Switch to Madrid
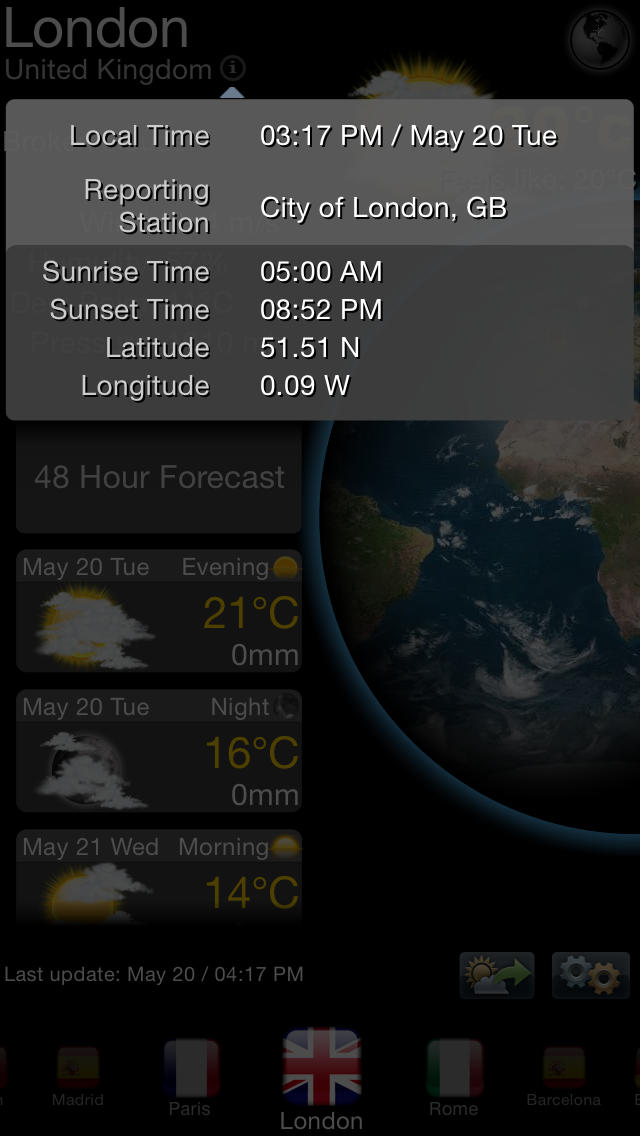 [x=78, y=1077]
